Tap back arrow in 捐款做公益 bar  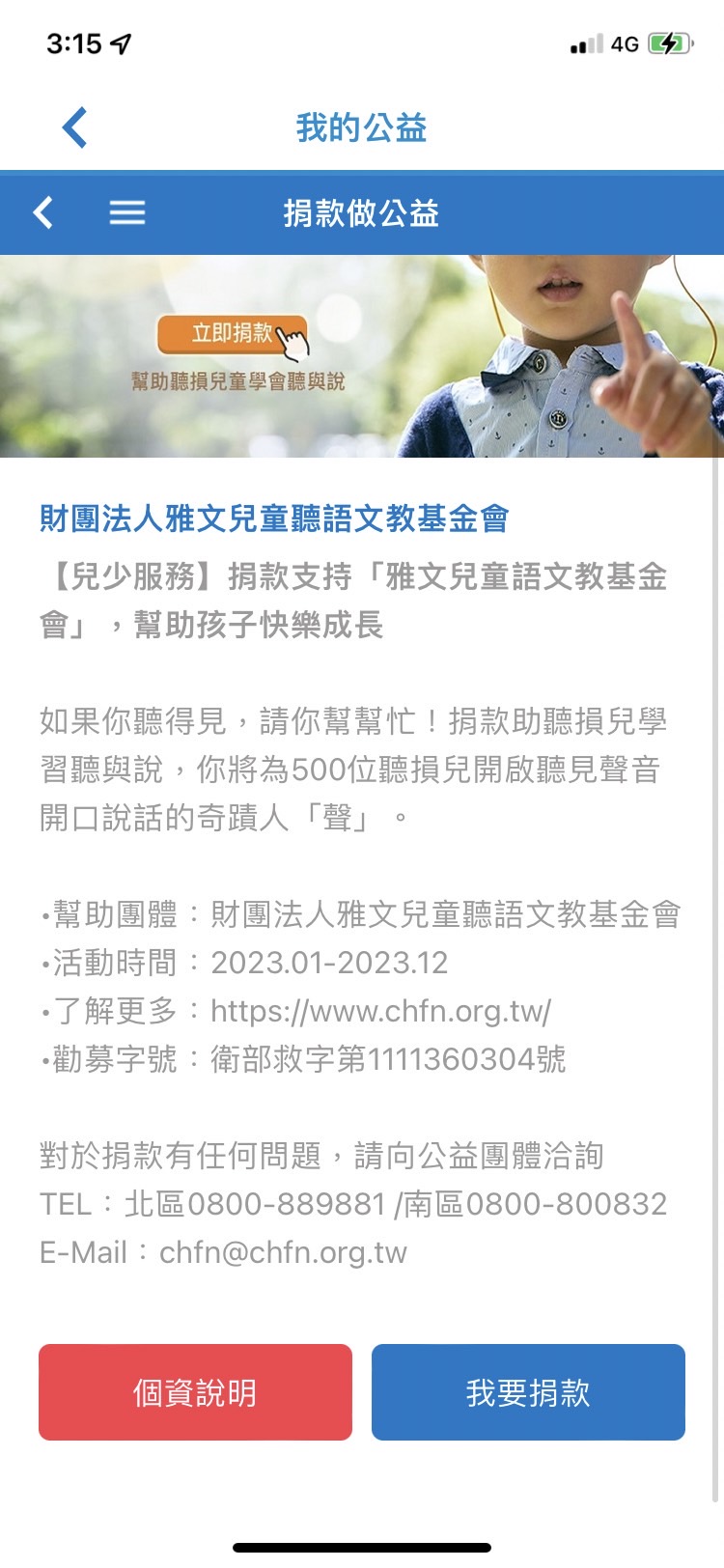click(x=43, y=212)
